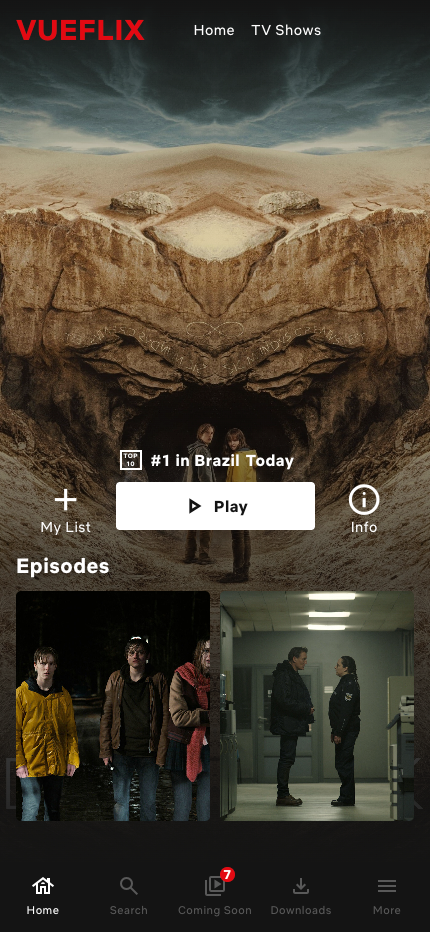430x932 pixels.
Task: Switch to the Search tab
Action: pyautogui.click(x=128, y=896)
